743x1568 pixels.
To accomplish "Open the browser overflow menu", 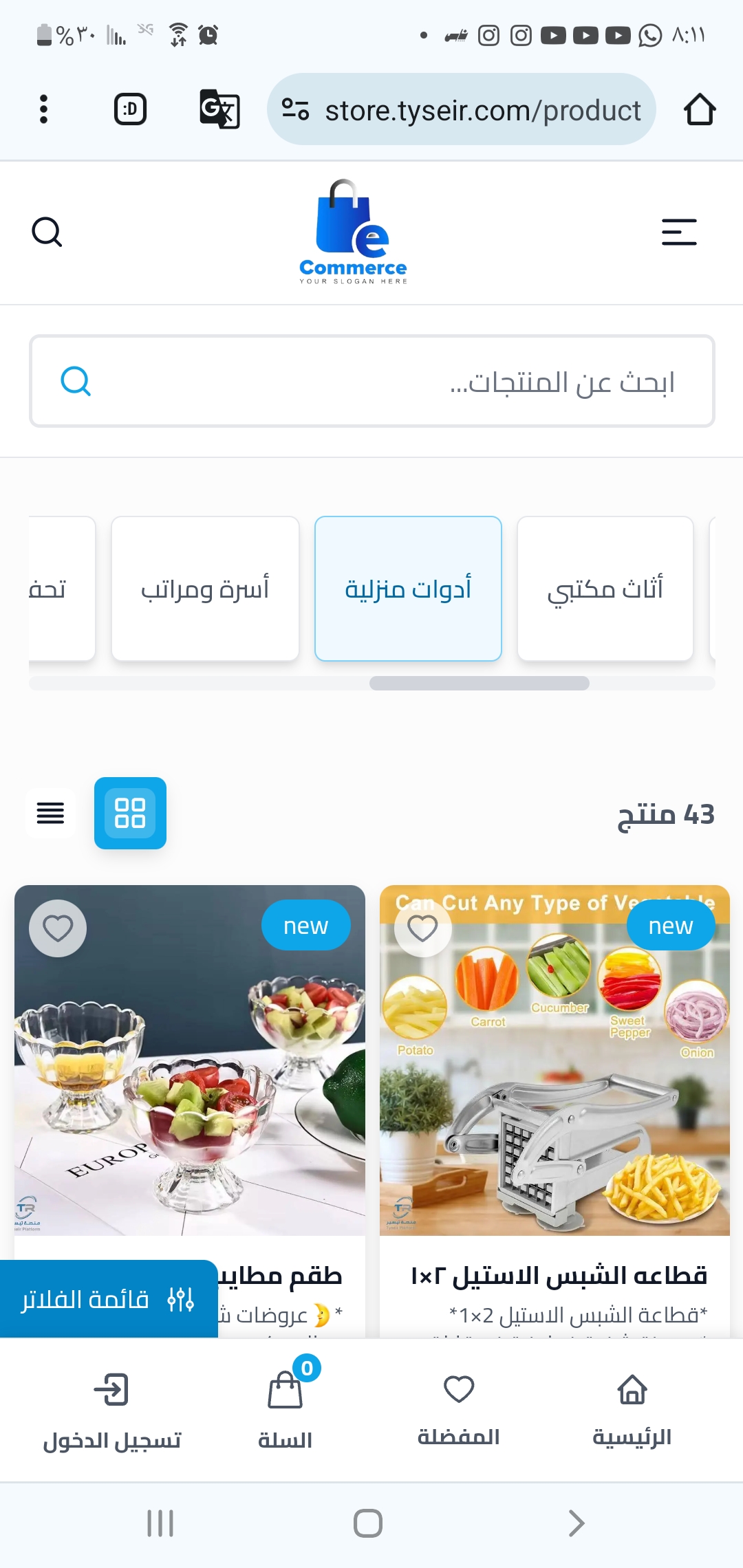I will tap(43, 109).
